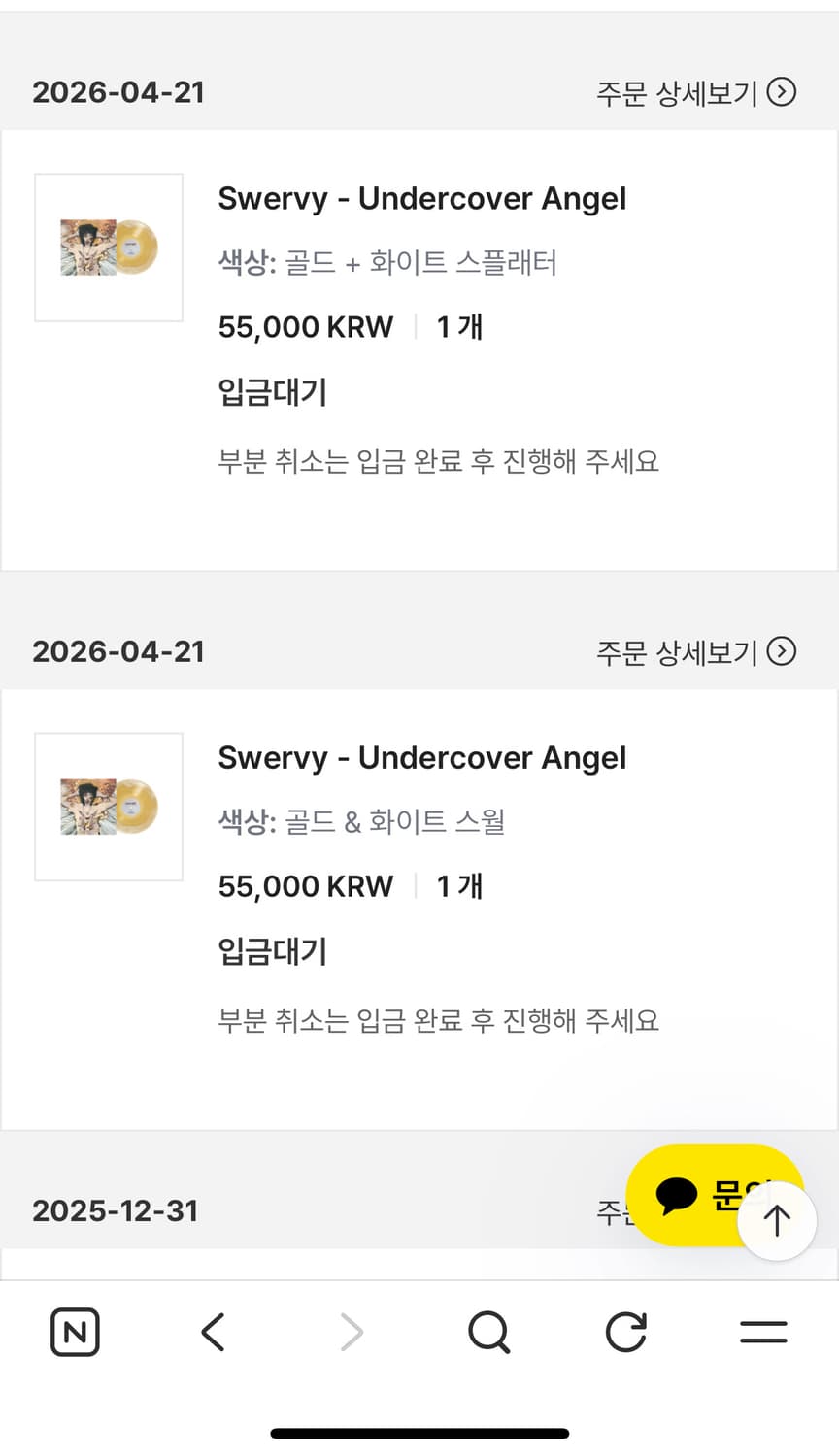Select the gold swirl album thumbnail below
This screenshot has width=839, height=1456.
click(109, 807)
